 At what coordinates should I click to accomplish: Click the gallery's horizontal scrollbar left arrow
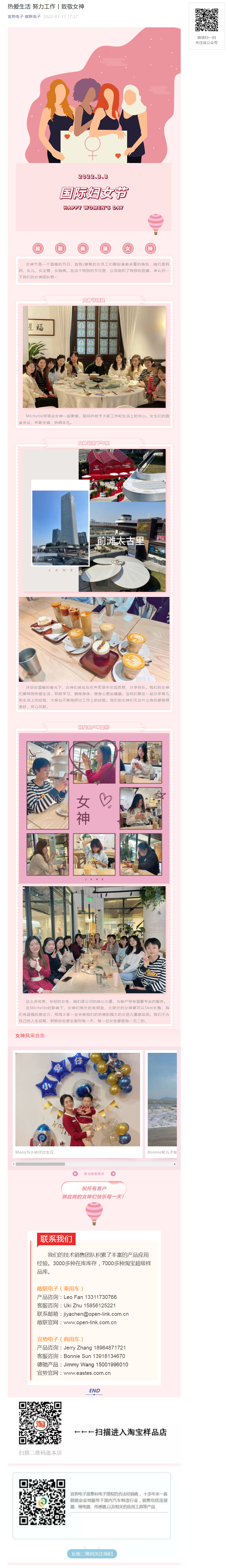pyautogui.click(x=13, y=1164)
